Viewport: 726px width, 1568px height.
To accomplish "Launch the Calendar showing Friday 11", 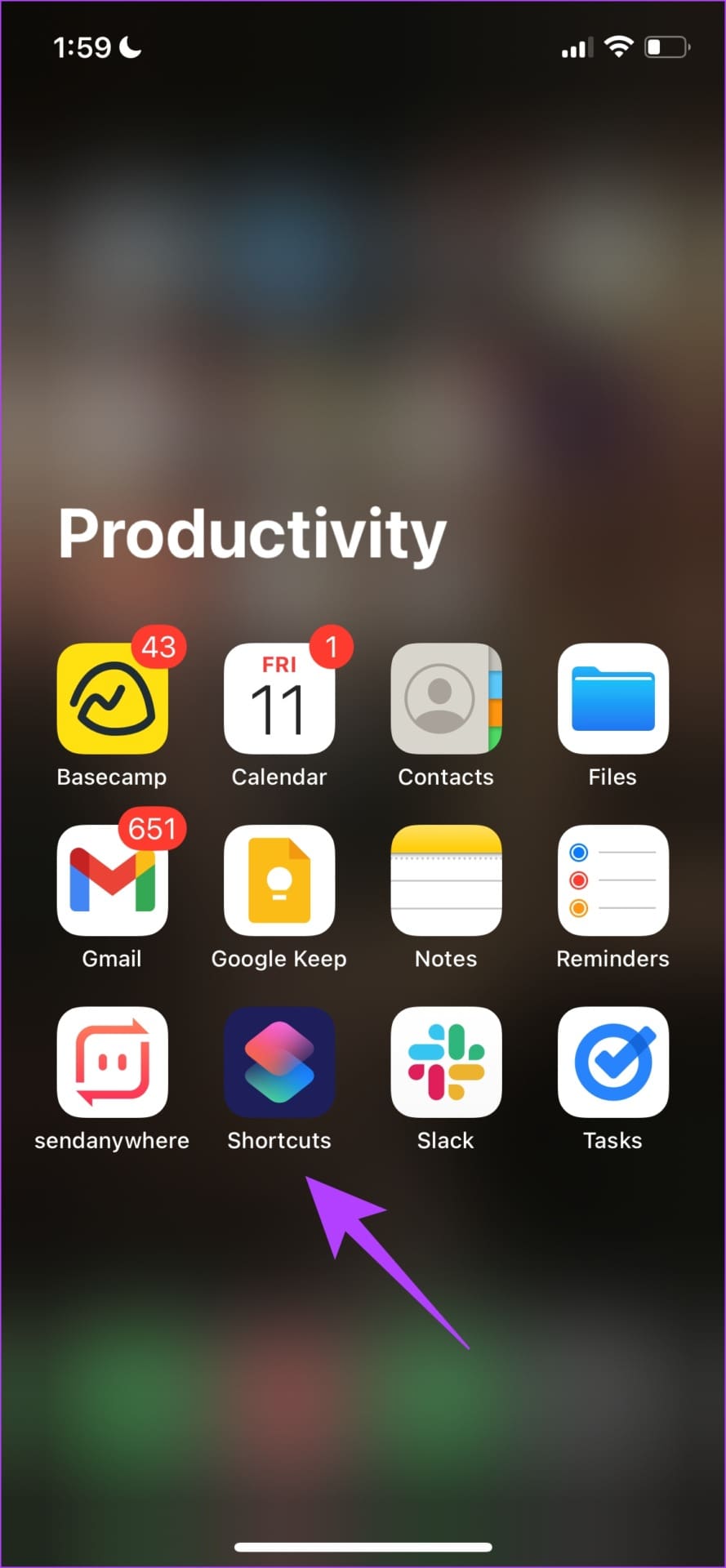I will [x=278, y=699].
